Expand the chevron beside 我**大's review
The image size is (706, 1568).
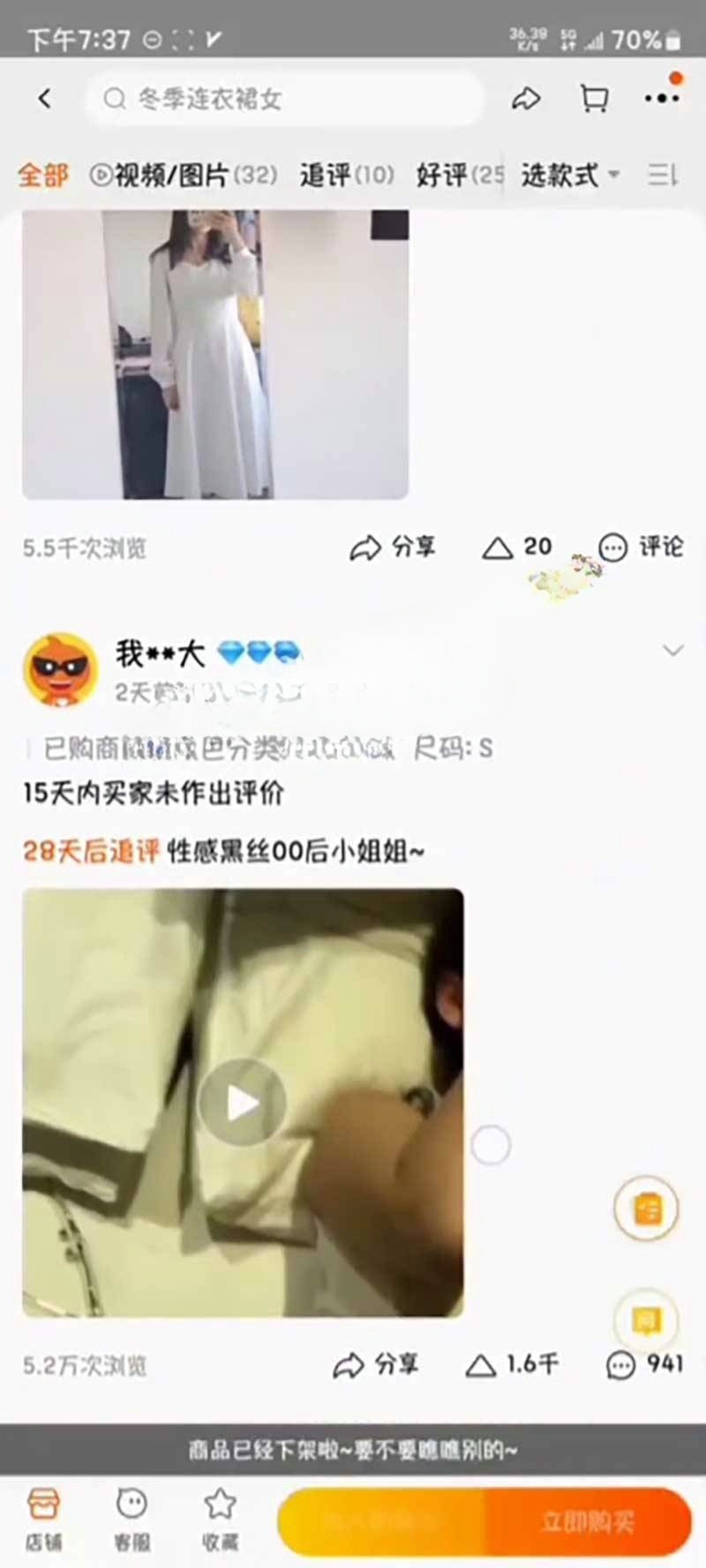coord(672,651)
